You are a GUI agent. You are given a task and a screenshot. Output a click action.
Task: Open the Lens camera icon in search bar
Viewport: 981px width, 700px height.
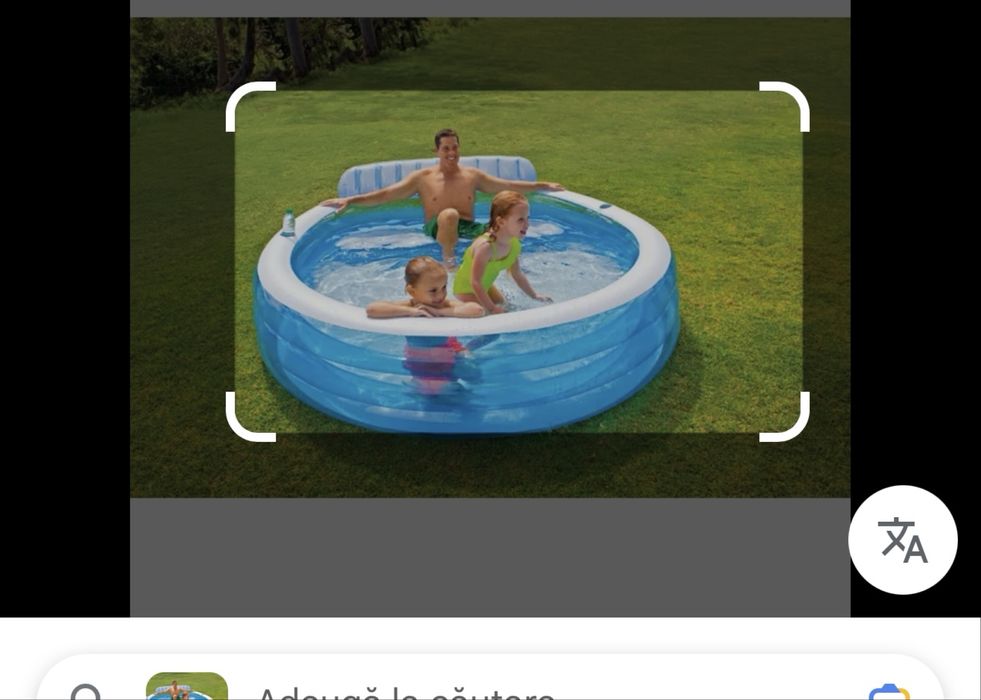click(x=888, y=692)
